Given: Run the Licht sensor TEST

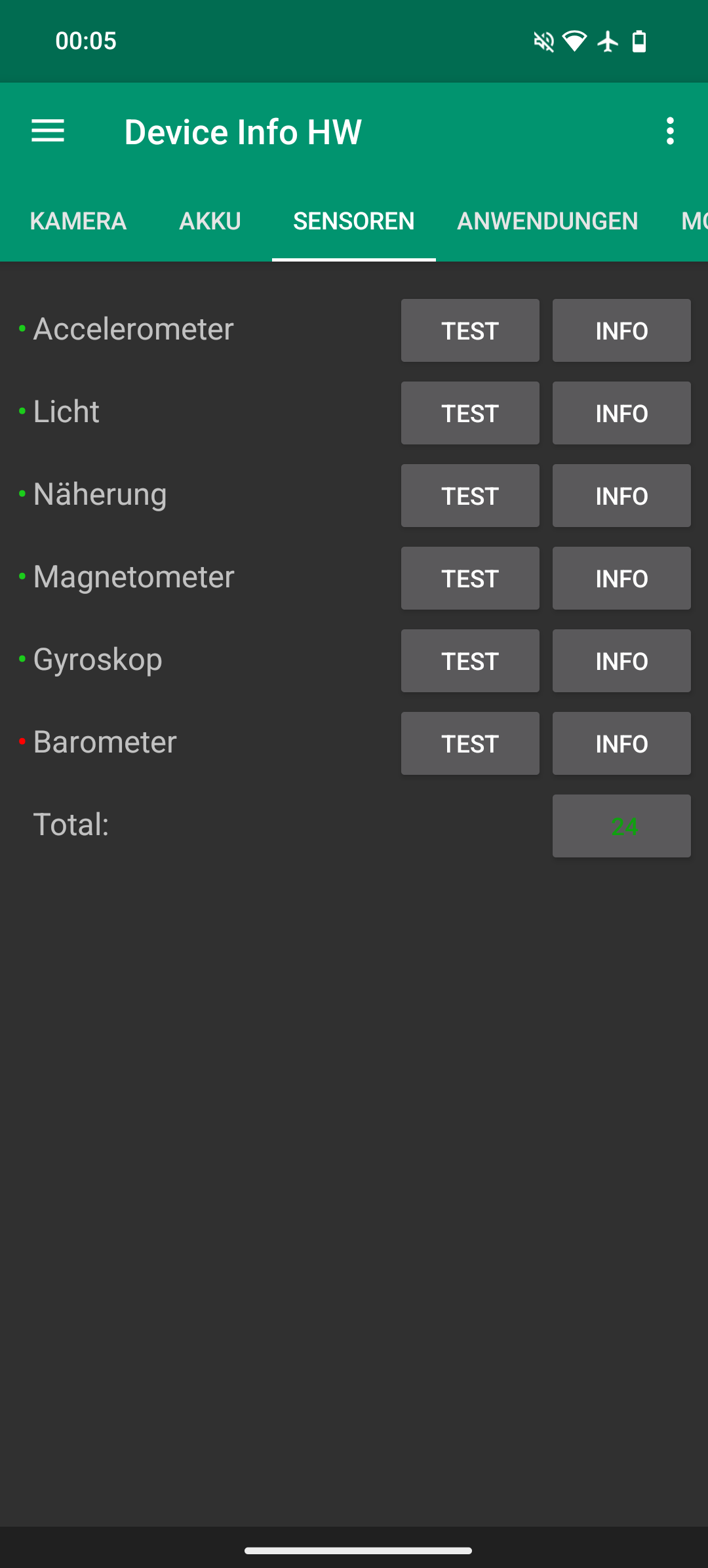Looking at the screenshot, I should coord(470,413).
